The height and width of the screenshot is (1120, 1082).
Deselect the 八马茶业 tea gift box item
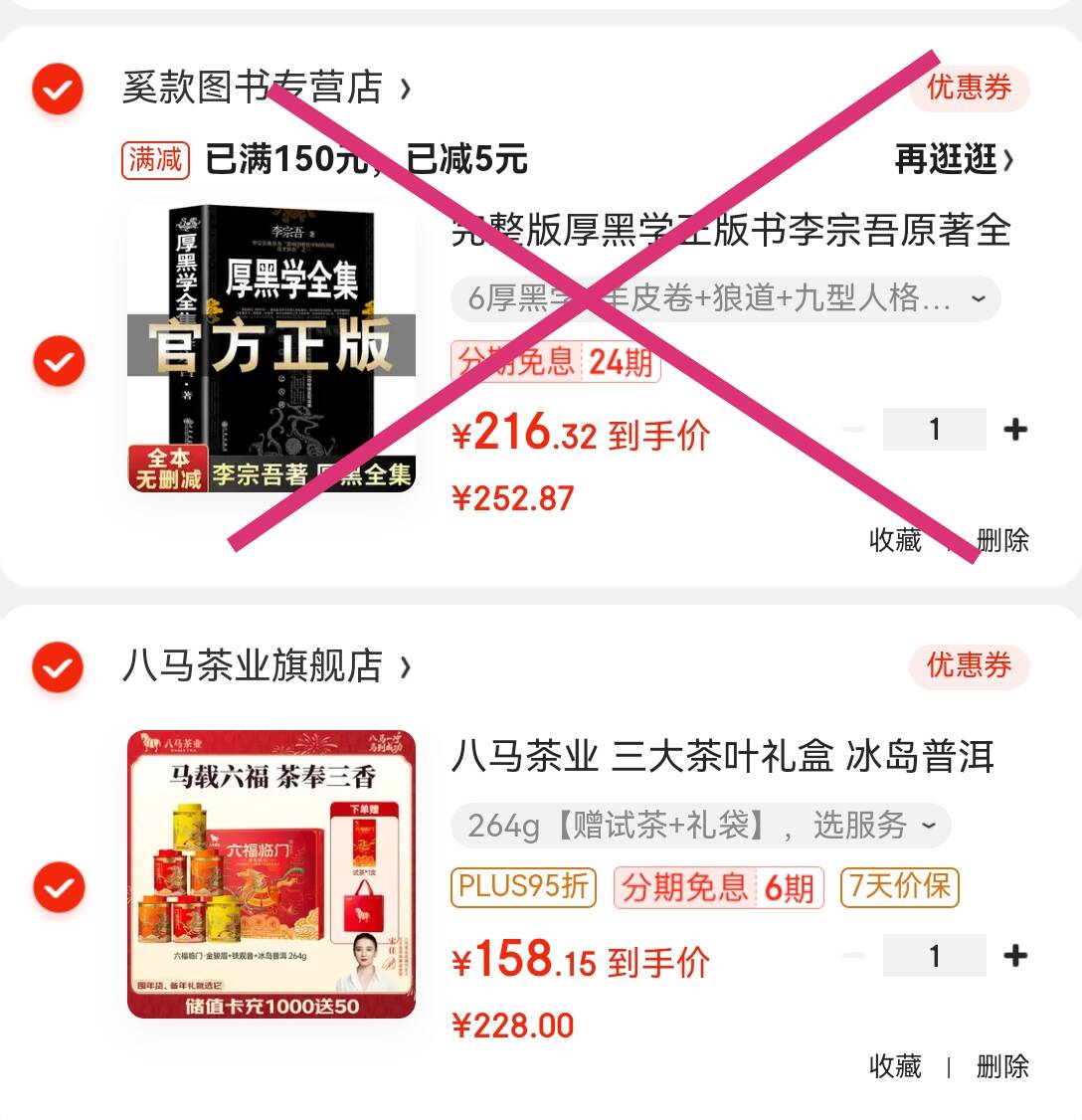pos(58,887)
